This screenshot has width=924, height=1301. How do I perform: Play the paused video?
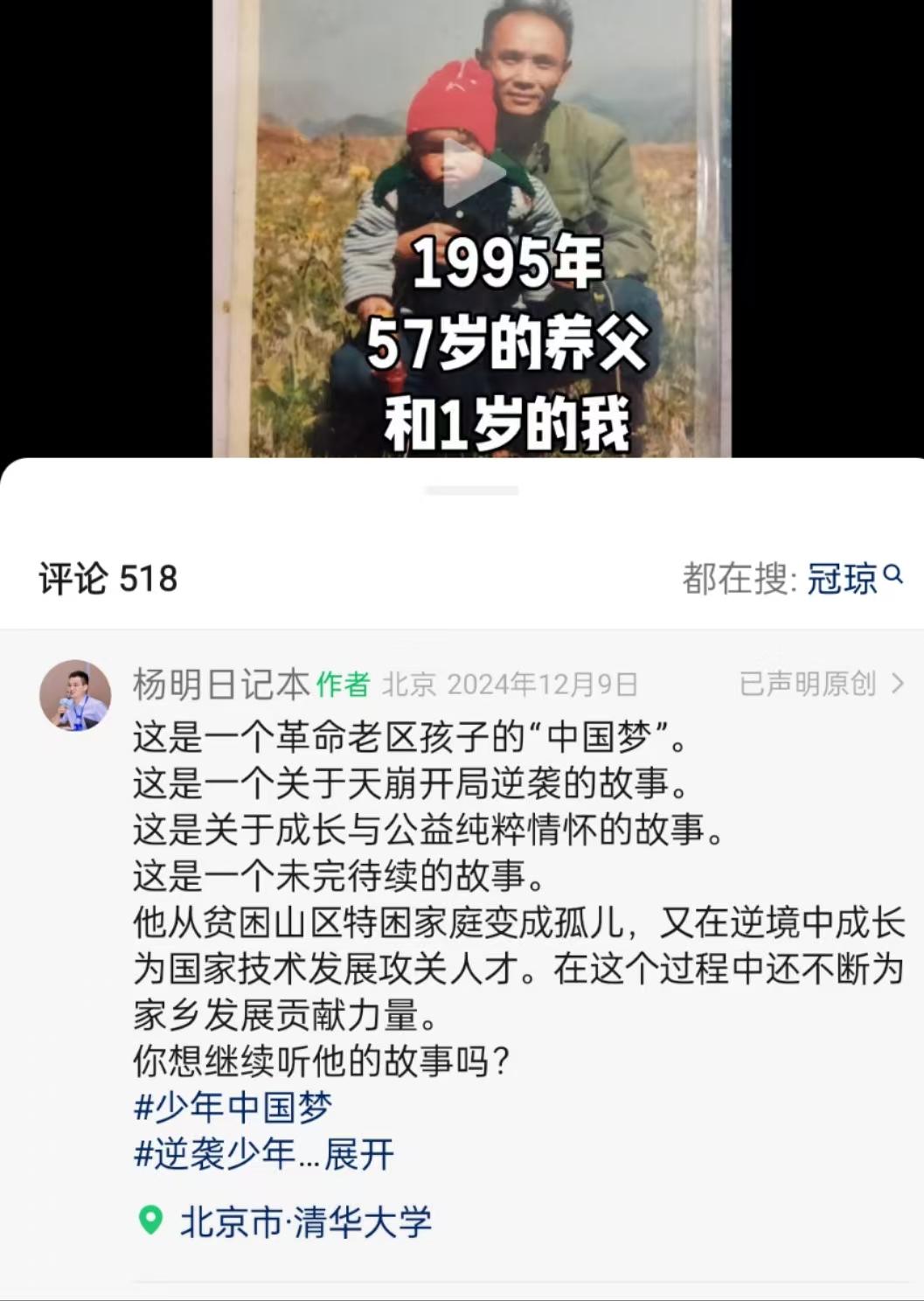coord(472,173)
